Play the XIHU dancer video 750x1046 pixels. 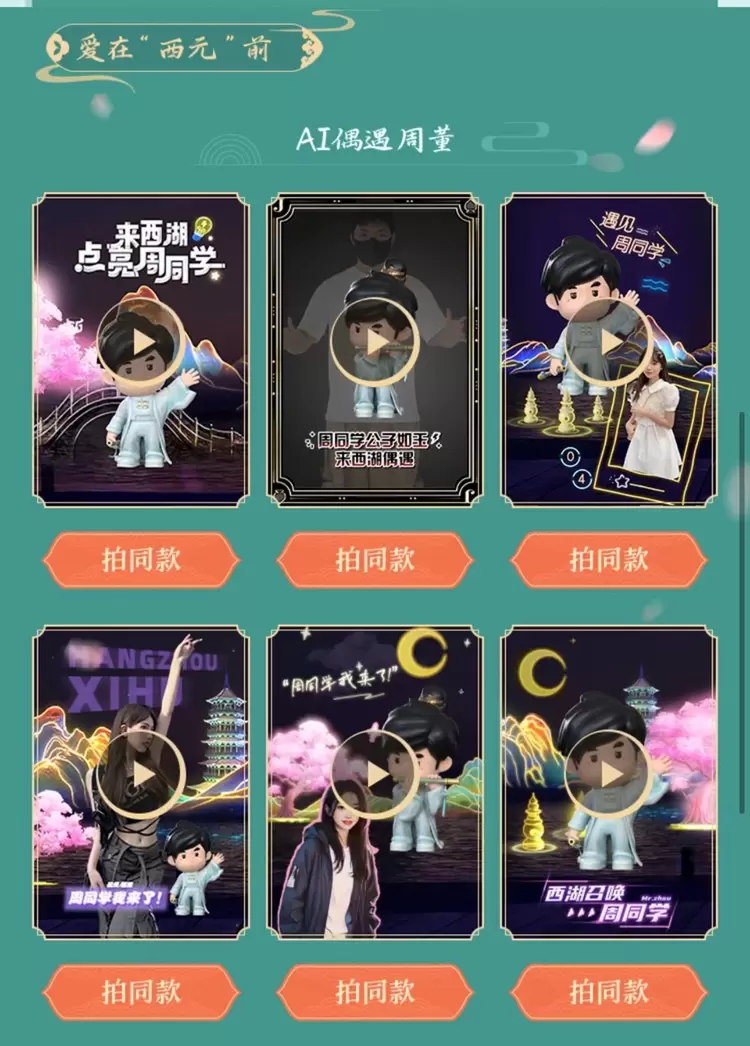tap(141, 776)
